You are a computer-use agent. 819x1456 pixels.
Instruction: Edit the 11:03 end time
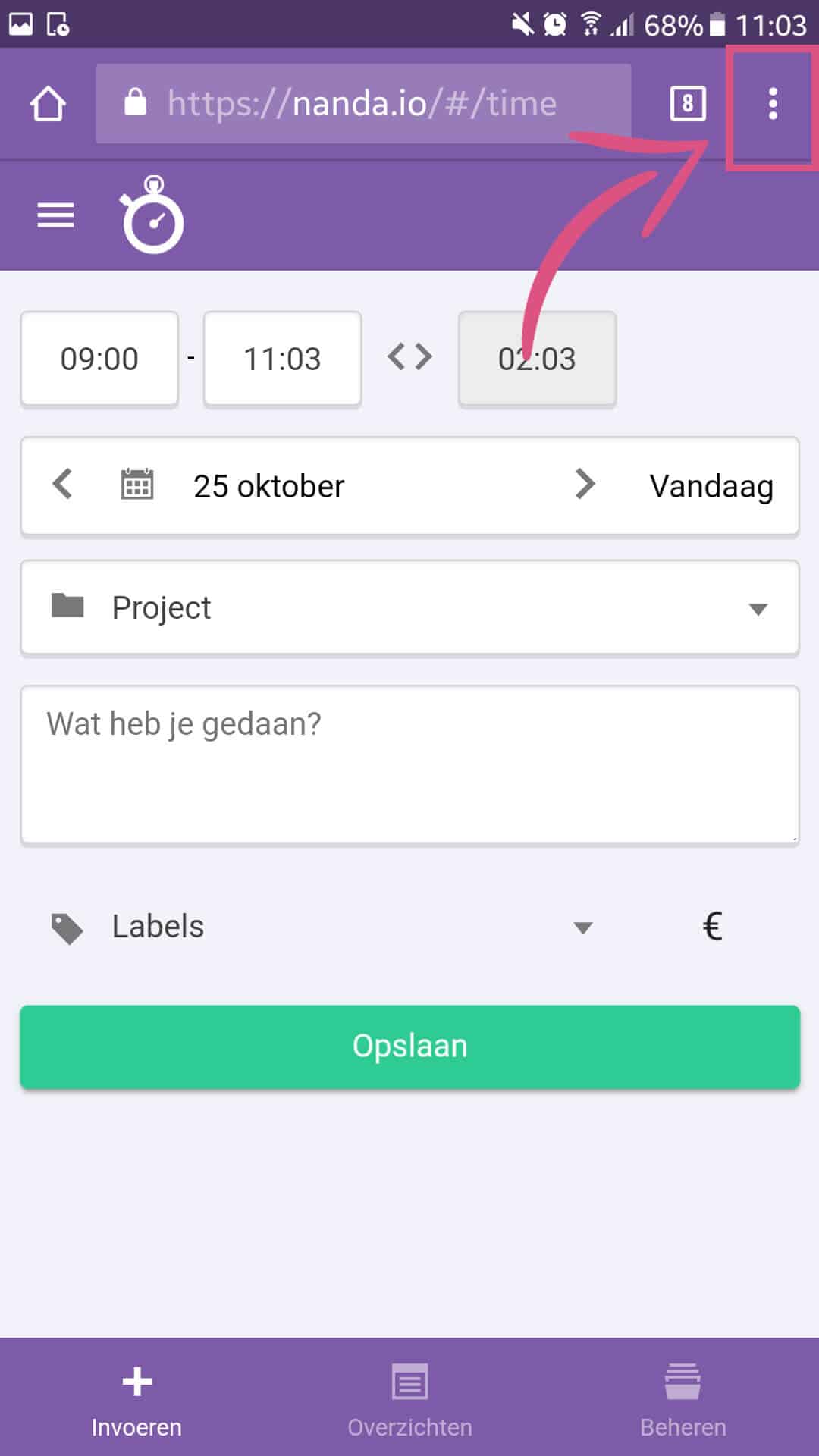[x=282, y=359]
